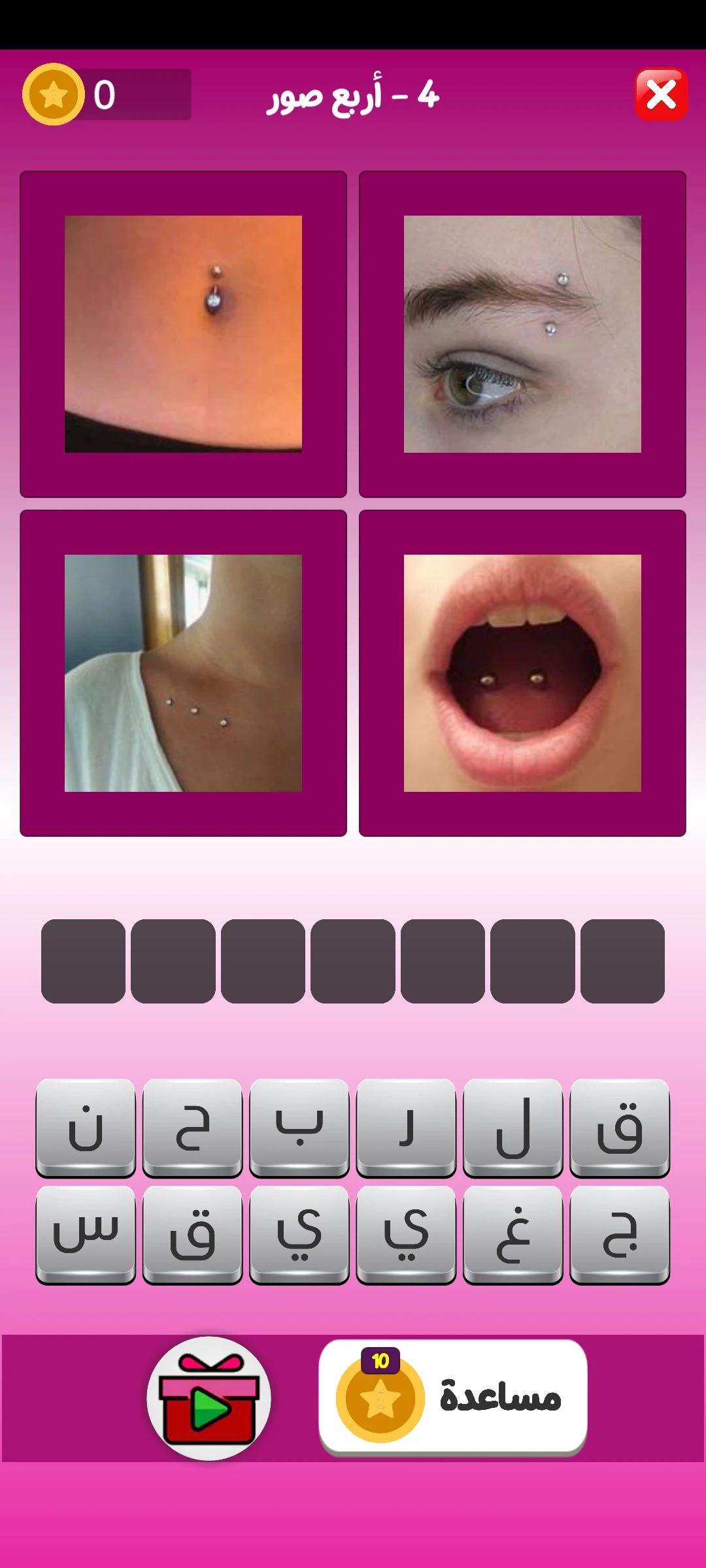This screenshot has height=1568, width=706.
Task: Select the letter س tile
Action: pos(86,1235)
